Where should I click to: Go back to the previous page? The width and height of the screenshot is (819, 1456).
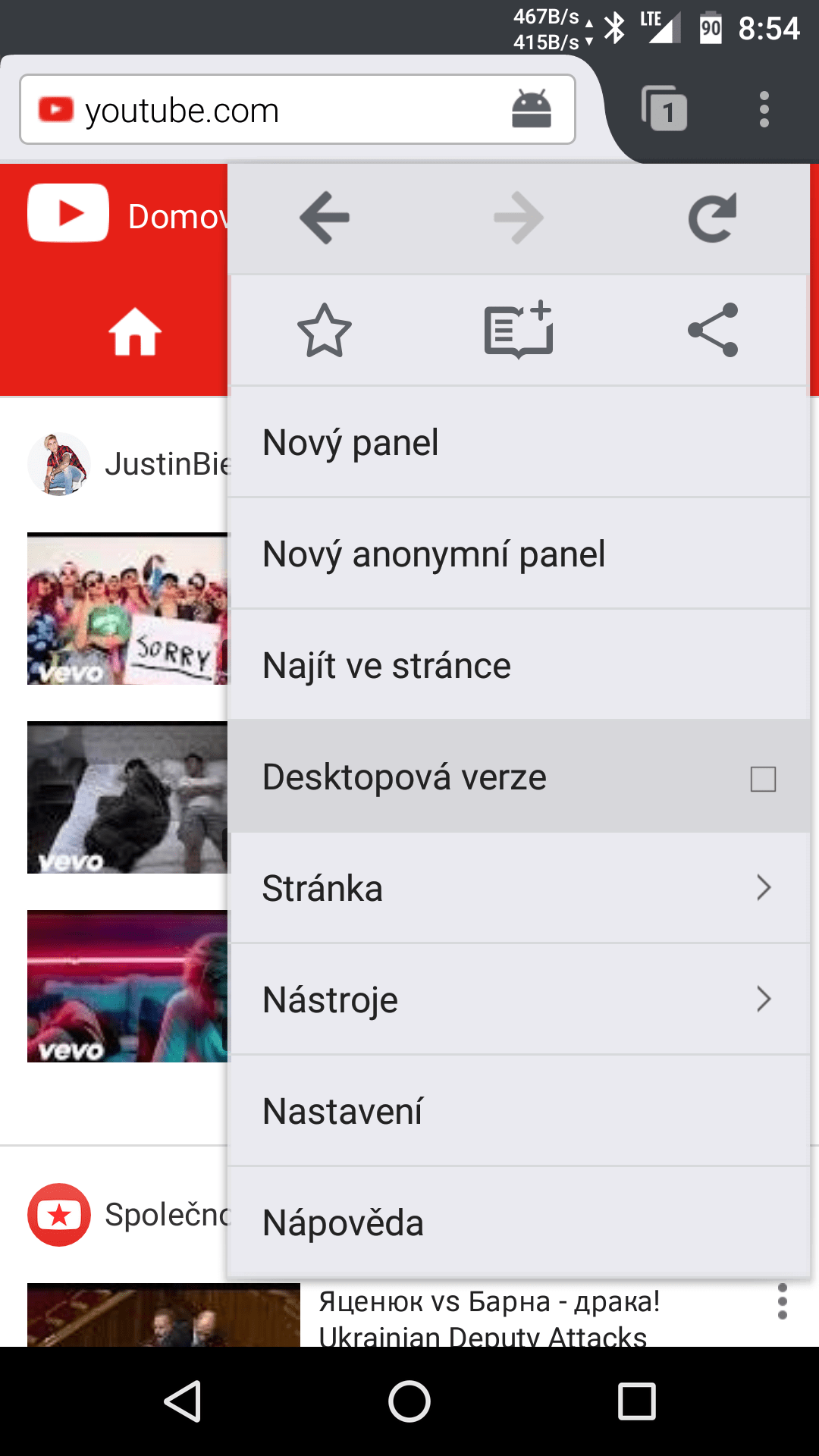[x=325, y=218]
